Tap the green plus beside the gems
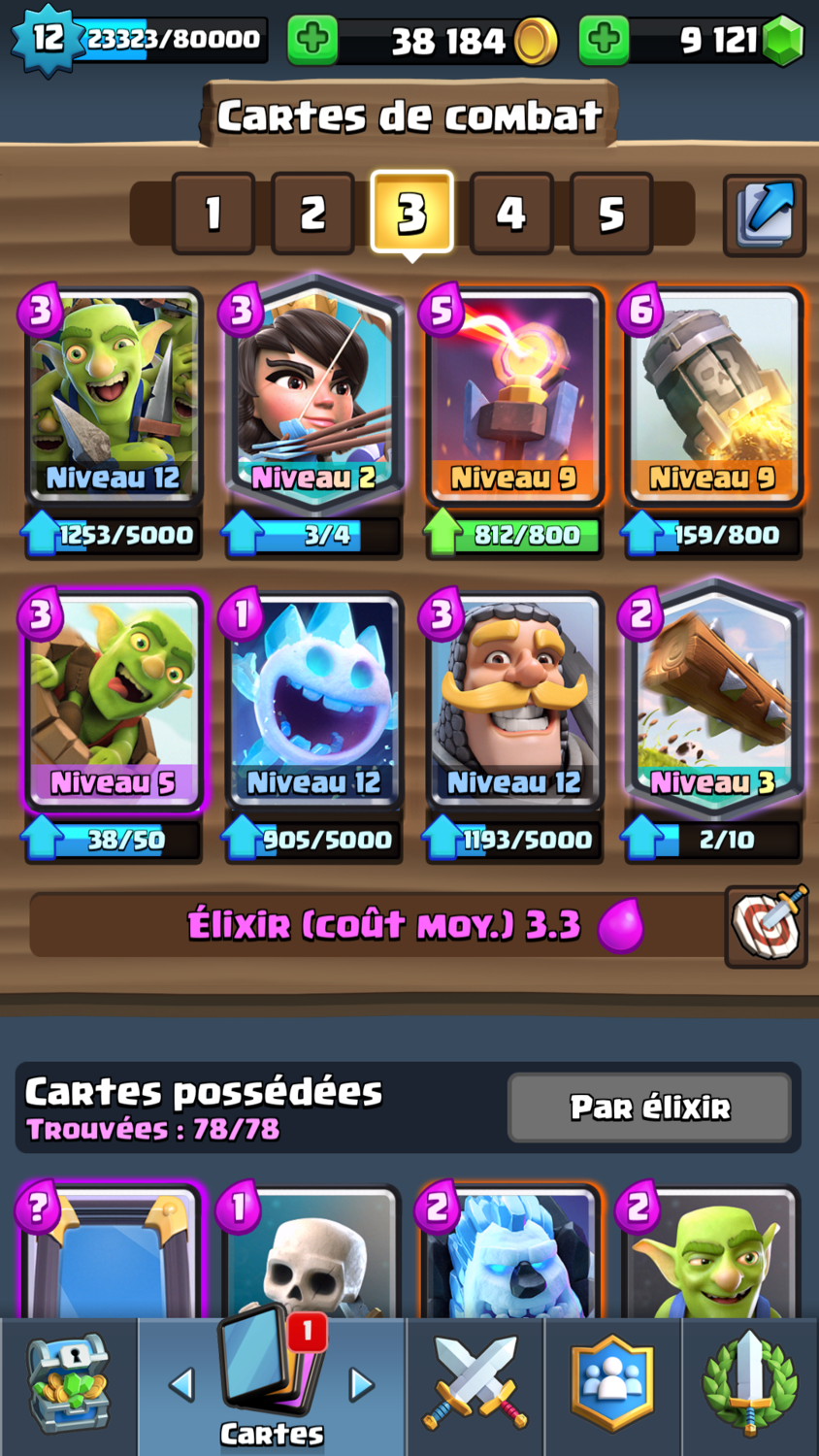 point(604,40)
